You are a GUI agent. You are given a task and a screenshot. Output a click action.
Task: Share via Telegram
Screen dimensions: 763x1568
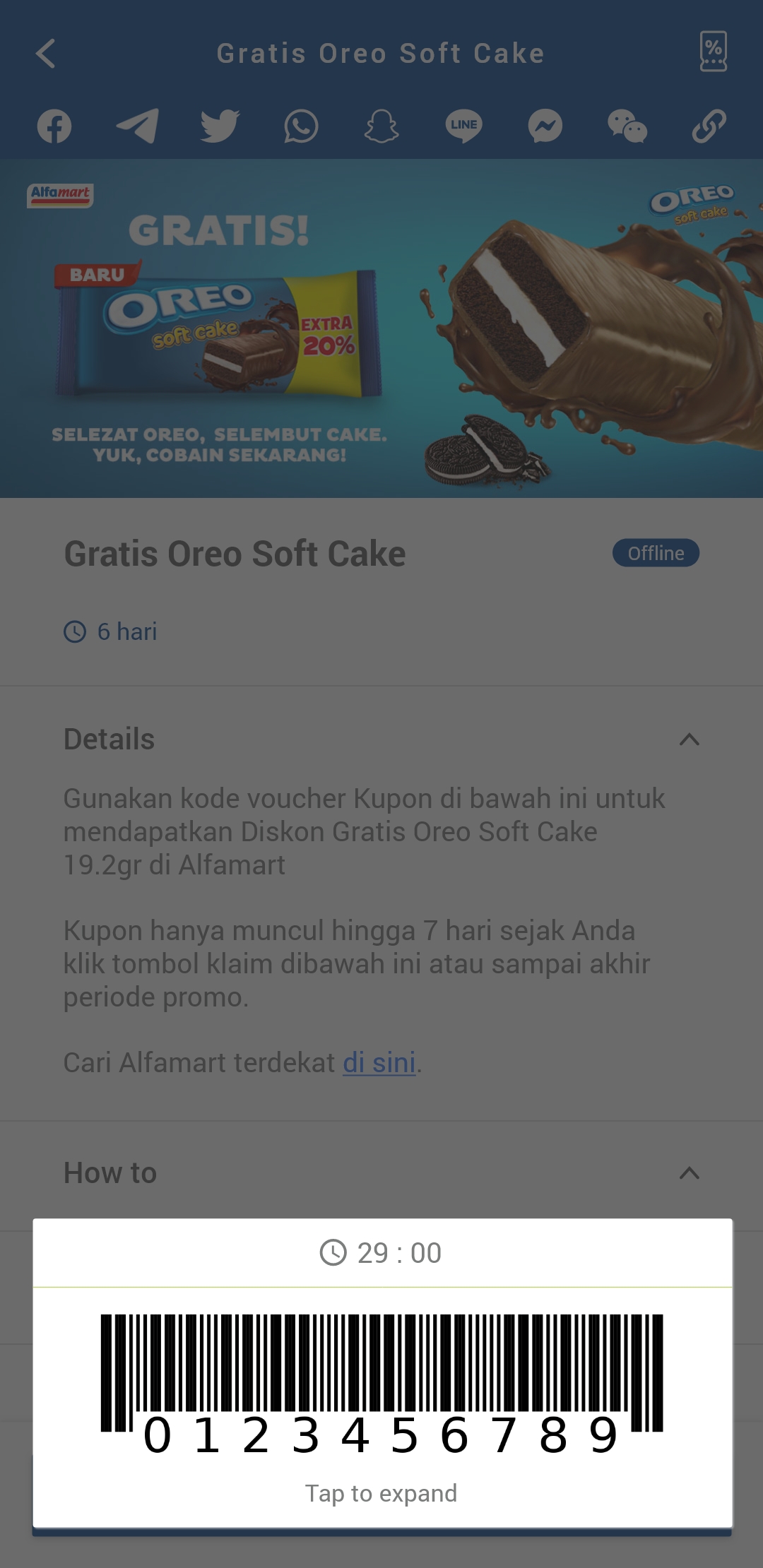pos(137,126)
